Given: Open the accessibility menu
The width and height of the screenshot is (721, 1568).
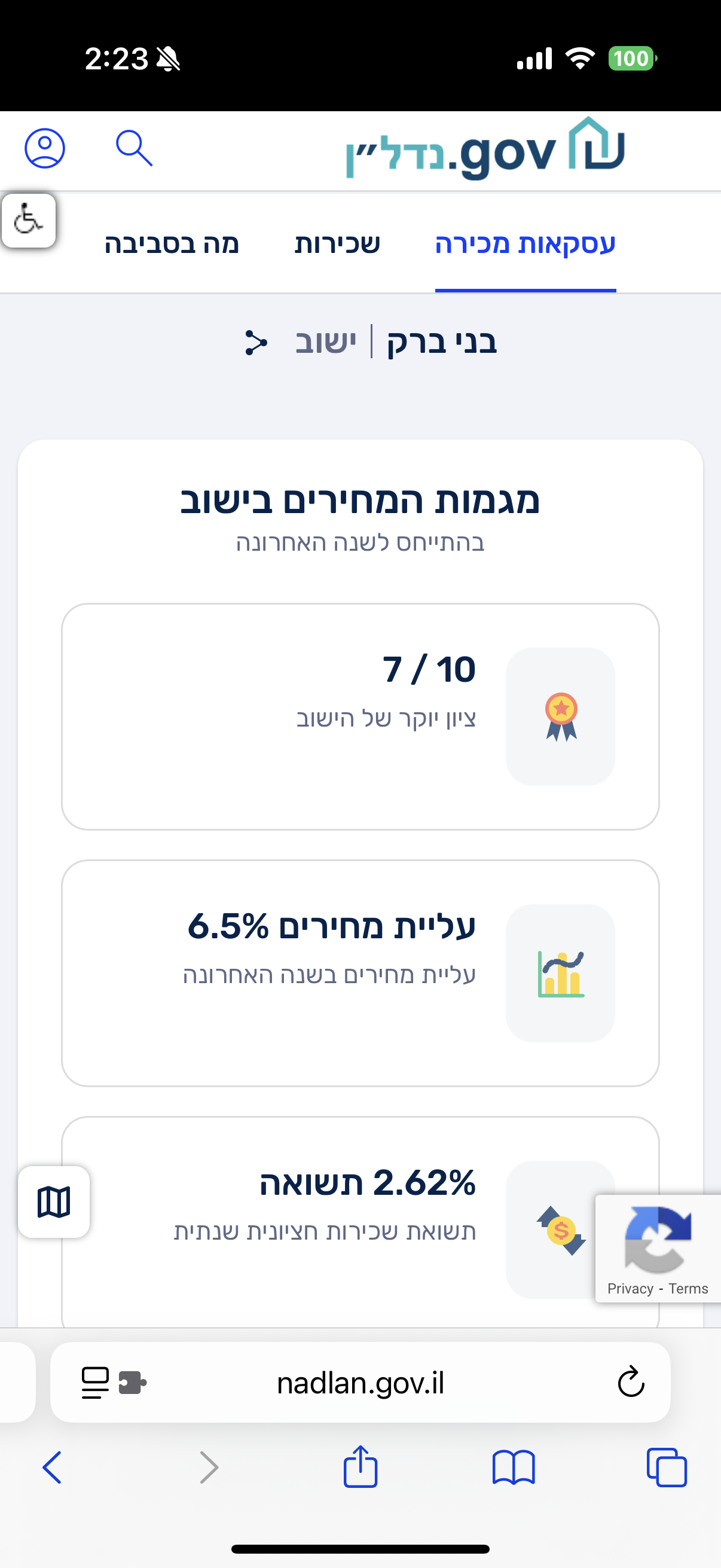Looking at the screenshot, I should click(29, 220).
